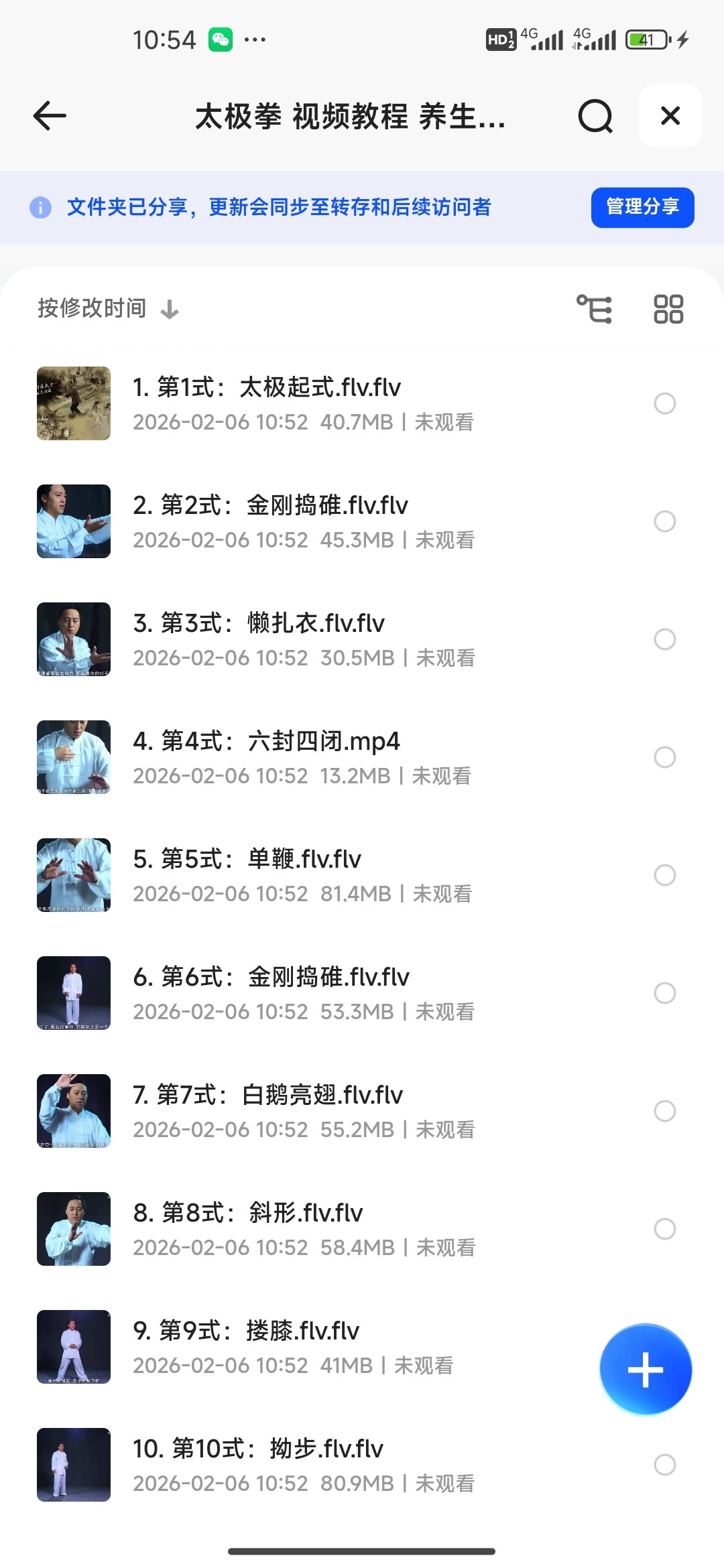Select the checkbox for 第8式：斜形
This screenshot has height=1568, width=724.
click(x=664, y=1229)
